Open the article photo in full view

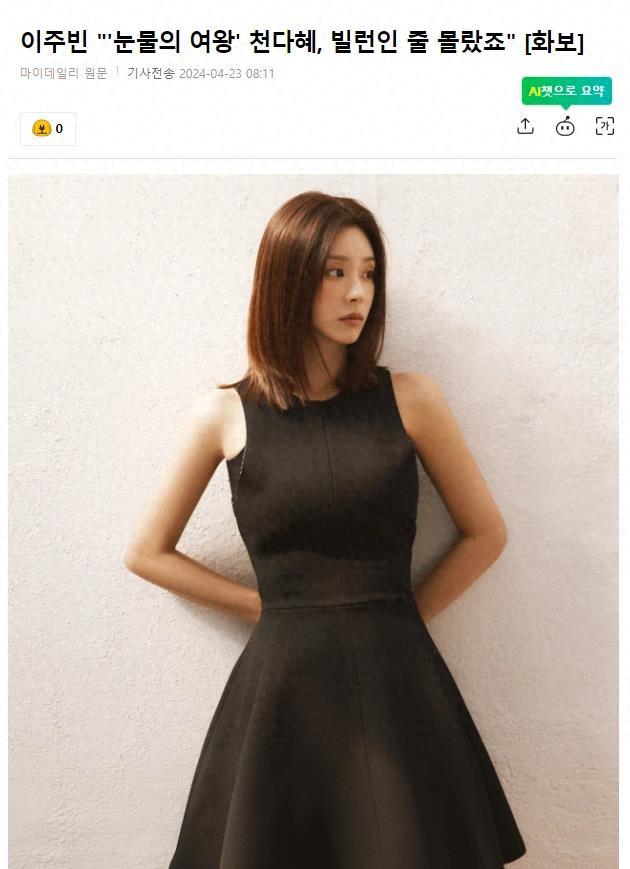pos(313,520)
